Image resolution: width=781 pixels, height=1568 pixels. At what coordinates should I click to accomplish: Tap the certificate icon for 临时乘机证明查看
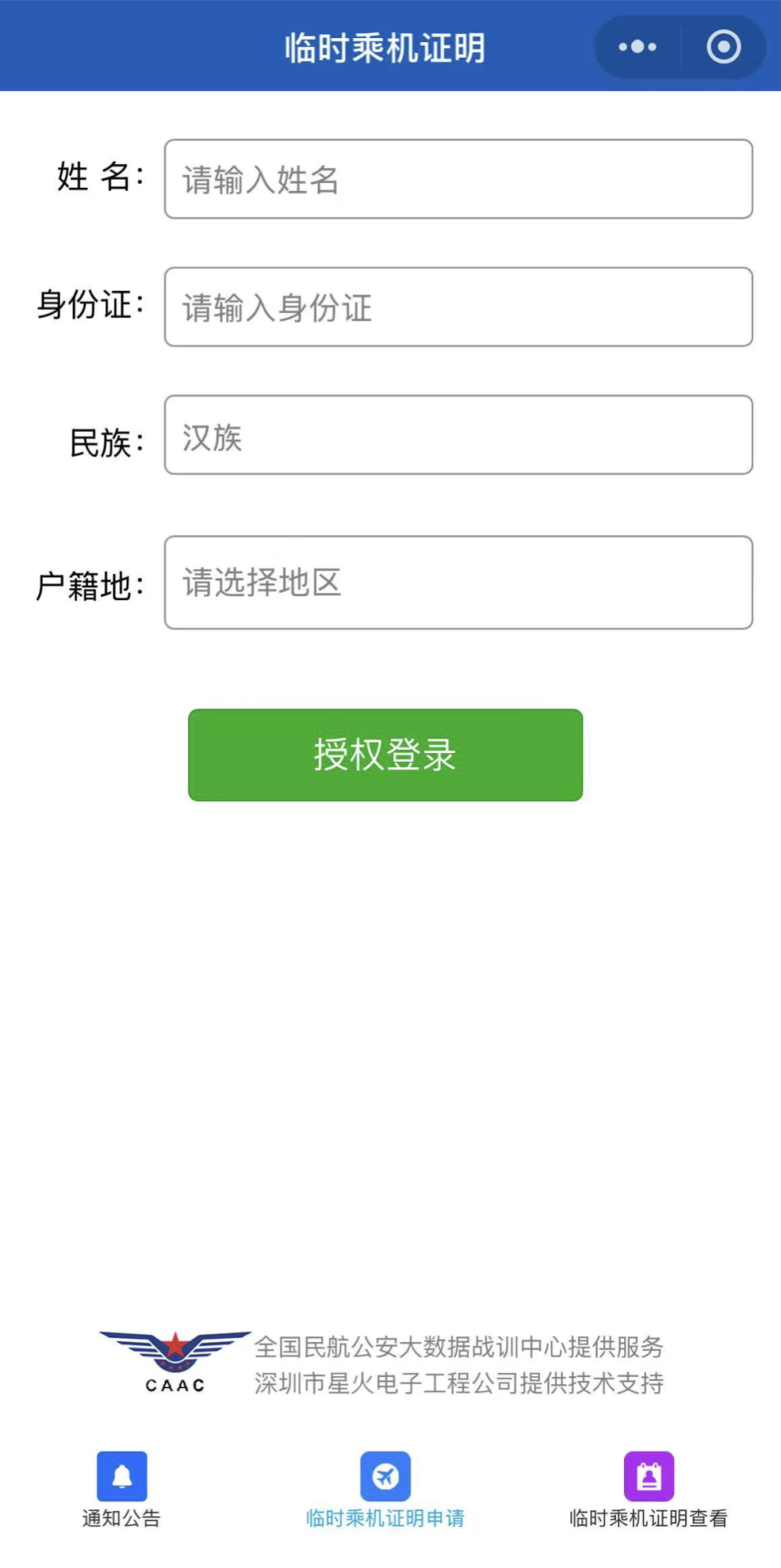(x=648, y=1474)
